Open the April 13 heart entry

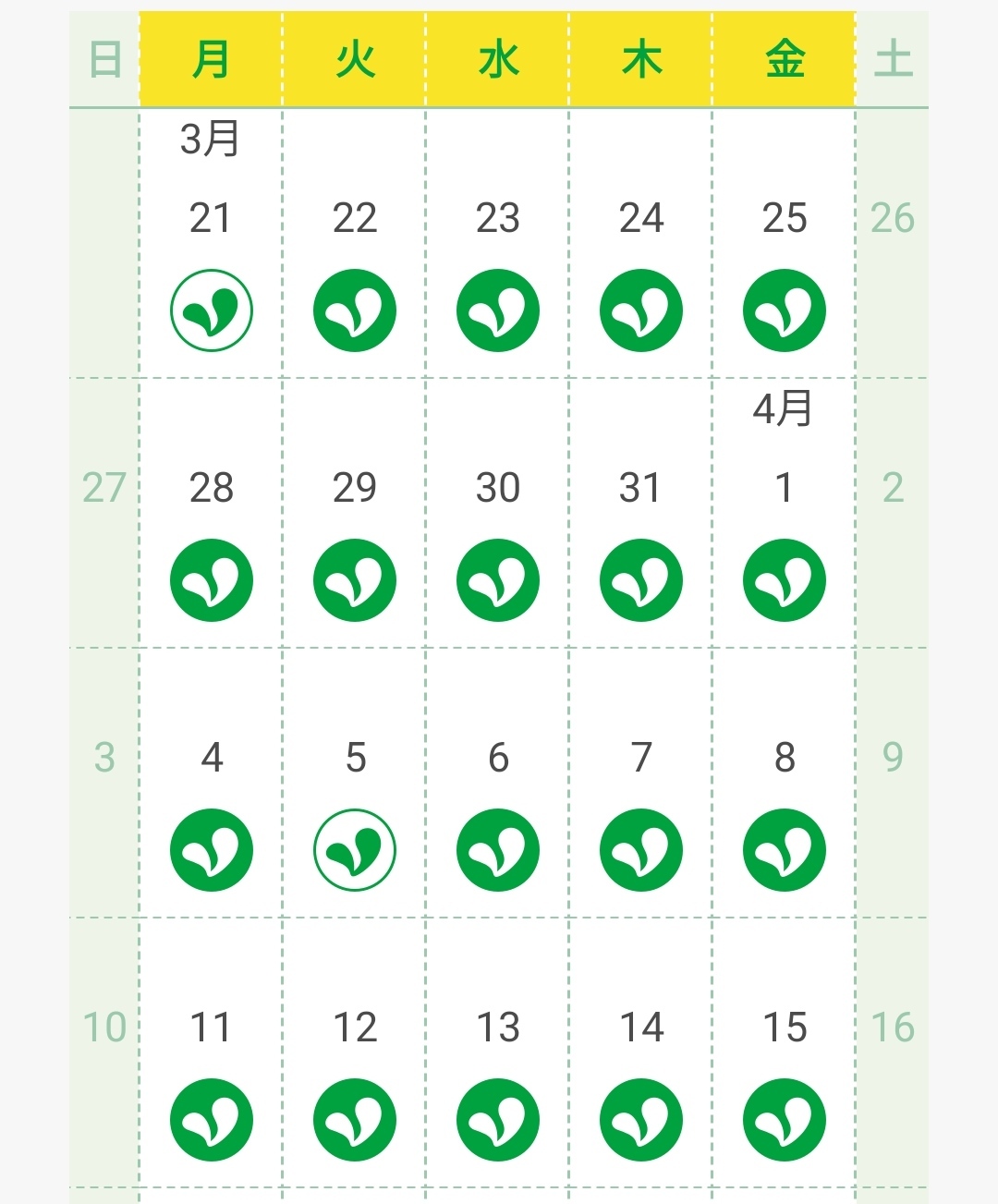click(x=498, y=1120)
